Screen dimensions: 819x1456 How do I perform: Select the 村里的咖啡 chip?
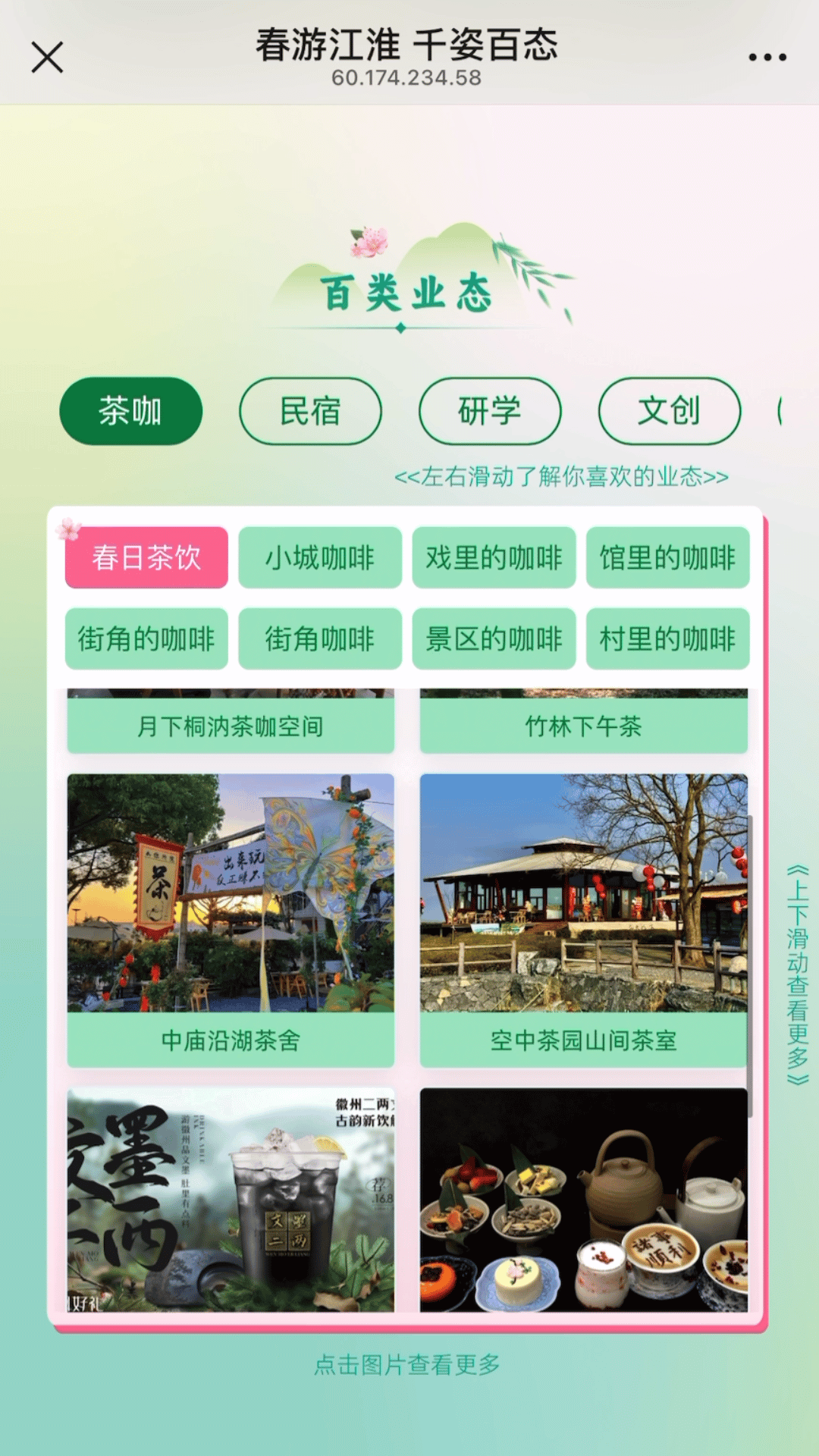[x=667, y=639]
